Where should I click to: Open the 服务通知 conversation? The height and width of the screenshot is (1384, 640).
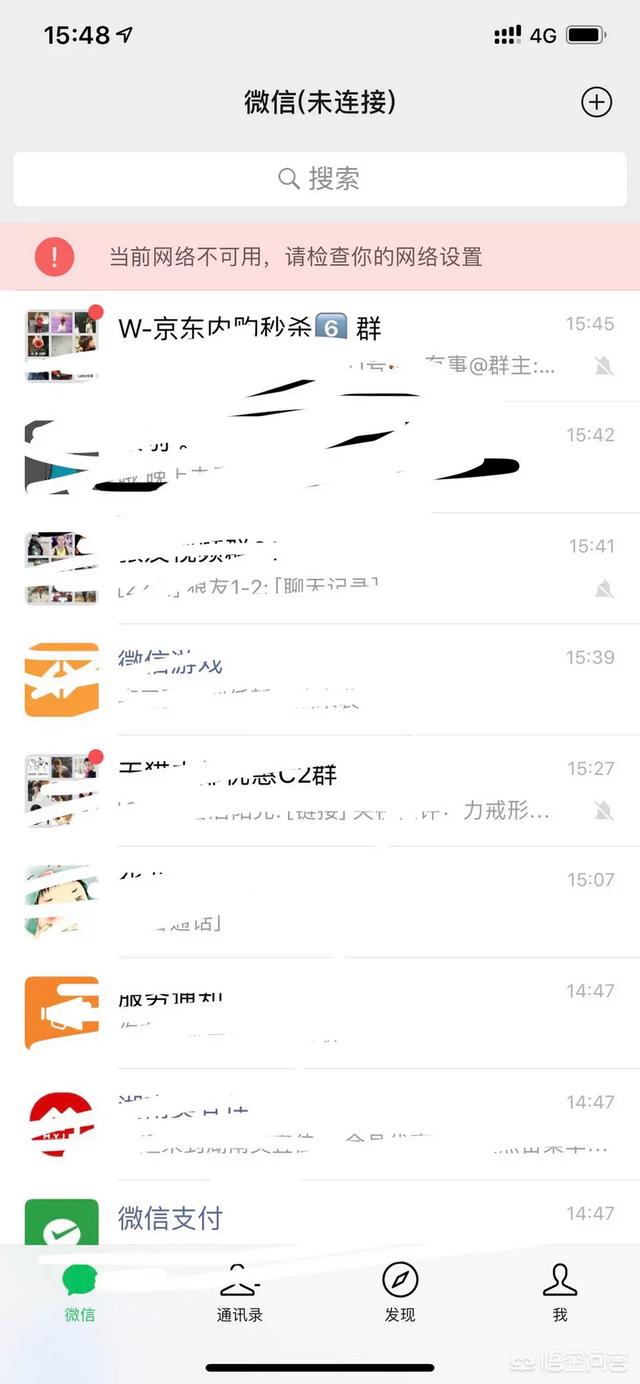tap(320, 1013)
